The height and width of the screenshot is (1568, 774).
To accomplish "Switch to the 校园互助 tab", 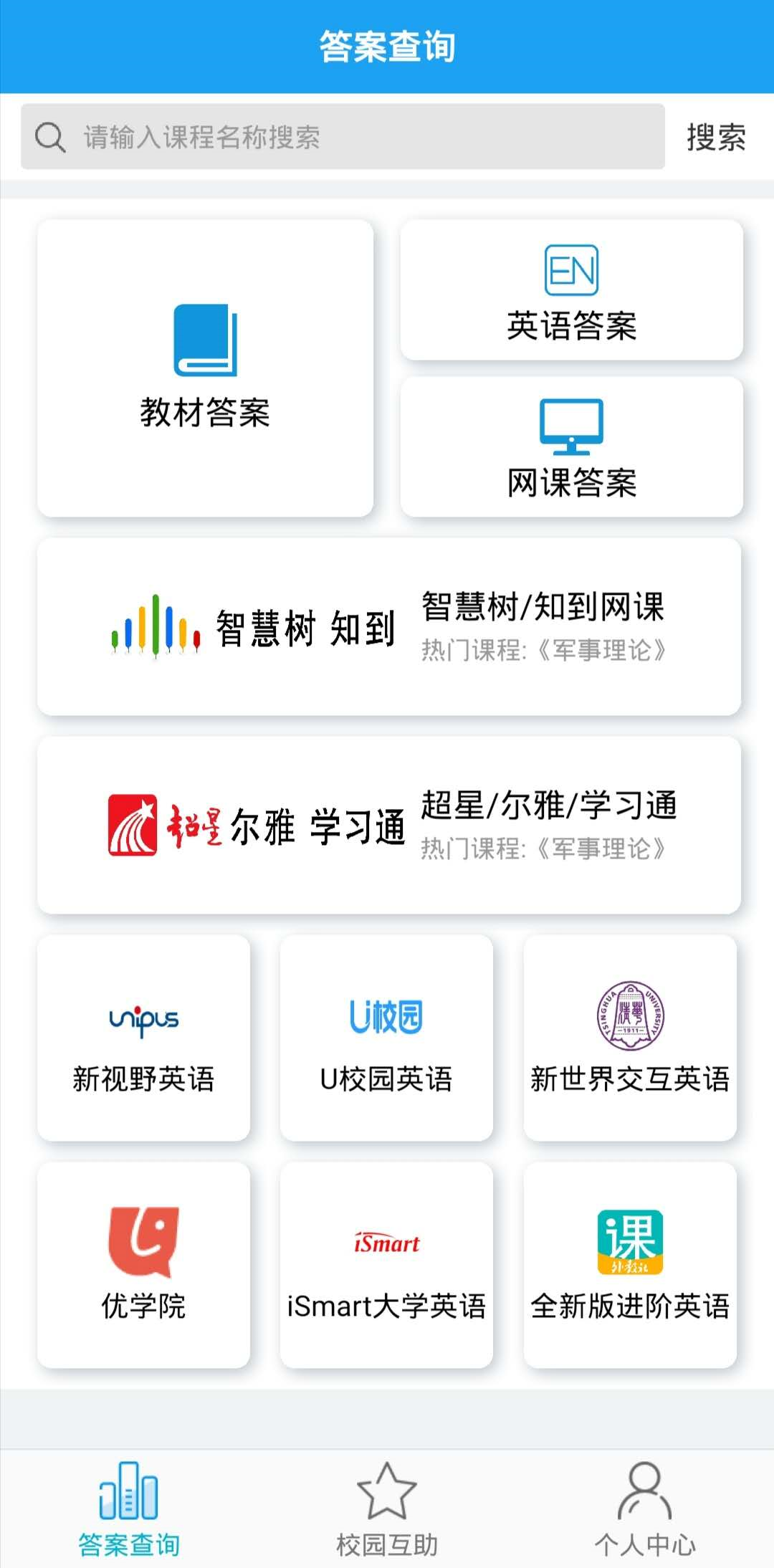I will (387, 1509).
